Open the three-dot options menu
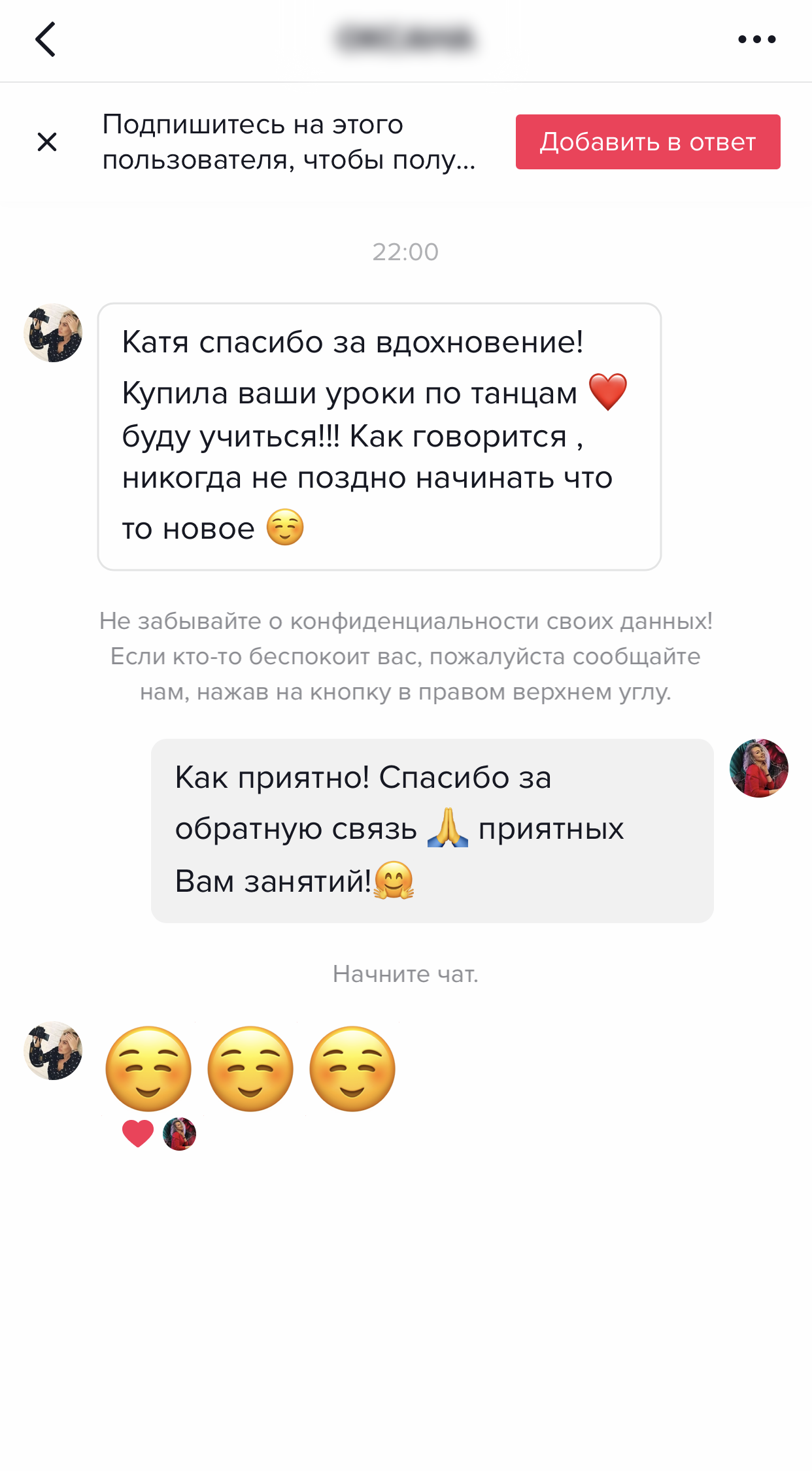Viewport: 812px width, 1471px height. coord(756,39)
